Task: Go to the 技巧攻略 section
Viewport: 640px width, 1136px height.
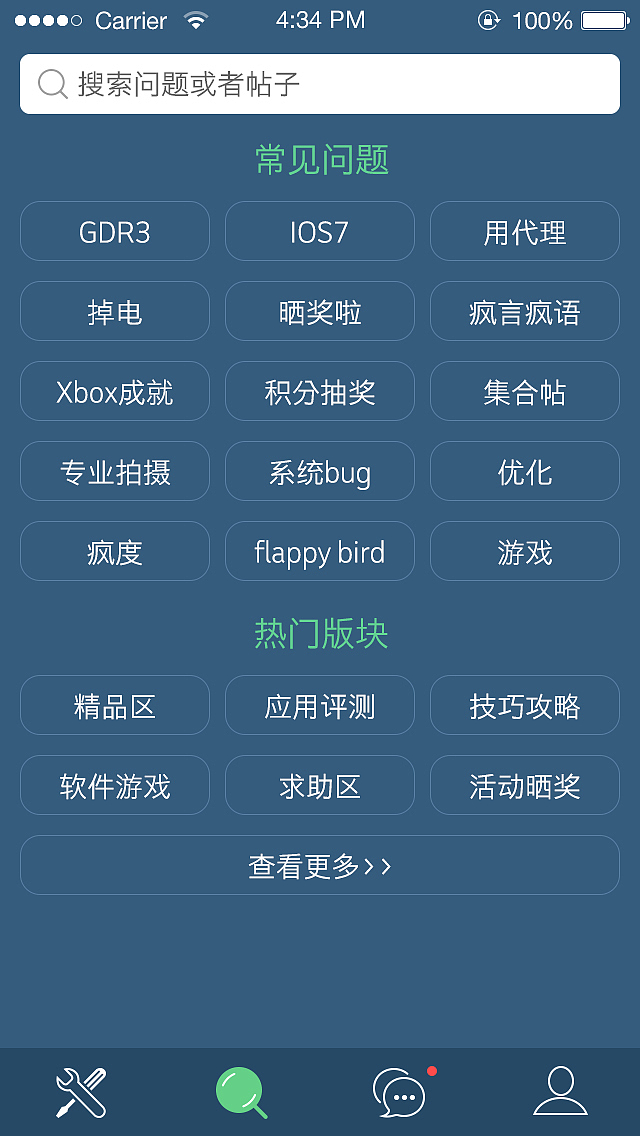Action: [525, 706]
